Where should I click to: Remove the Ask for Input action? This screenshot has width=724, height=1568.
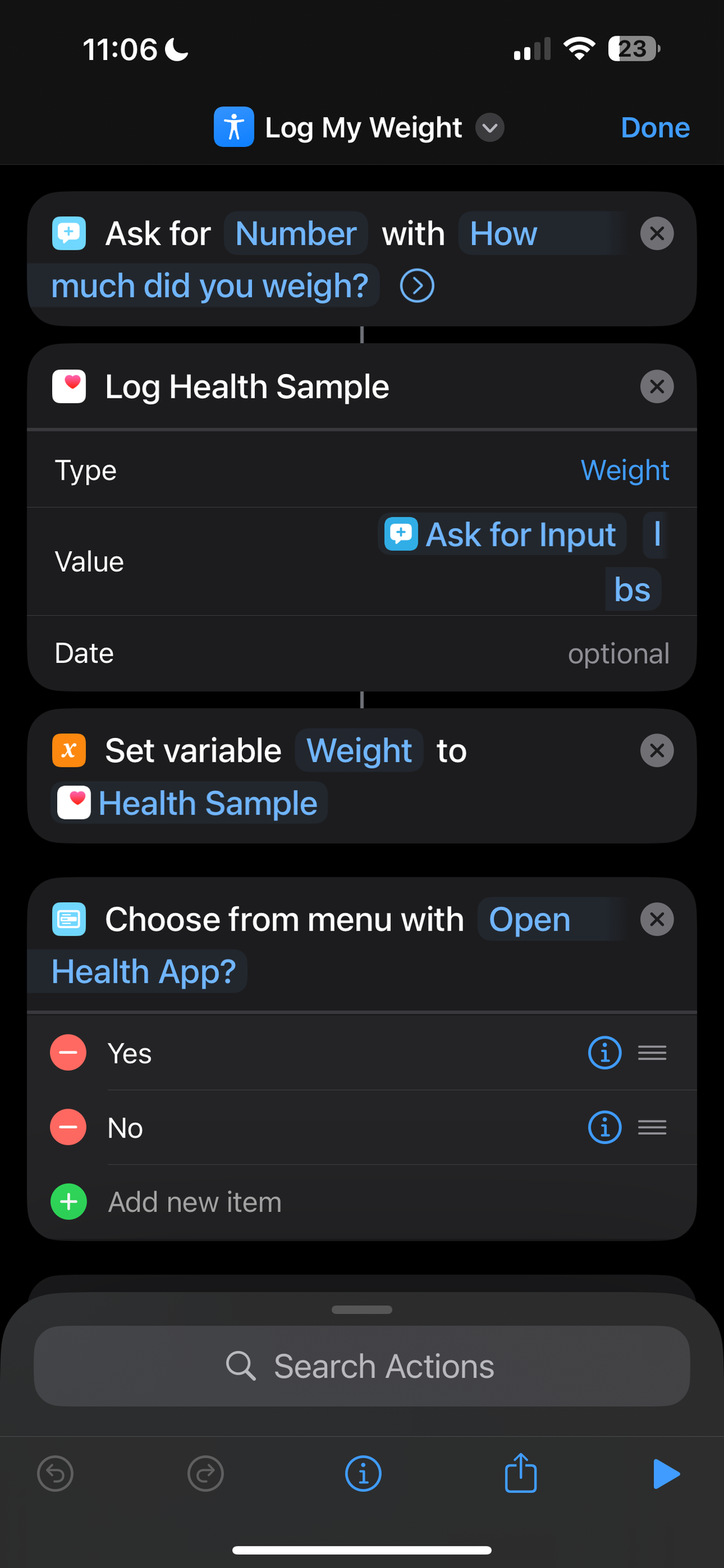[657, 234]
